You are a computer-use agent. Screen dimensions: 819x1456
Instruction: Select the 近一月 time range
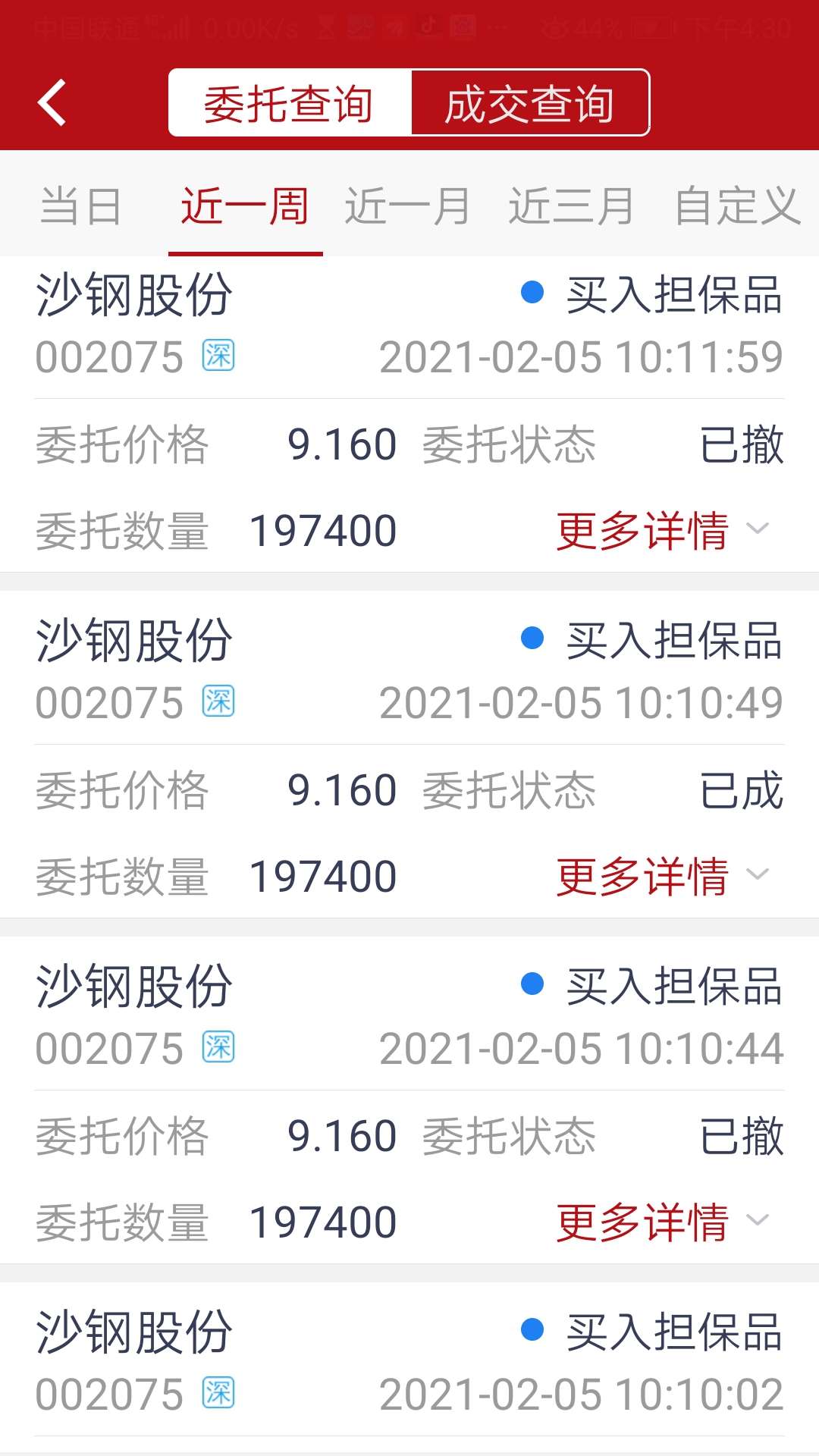point(407,206)
